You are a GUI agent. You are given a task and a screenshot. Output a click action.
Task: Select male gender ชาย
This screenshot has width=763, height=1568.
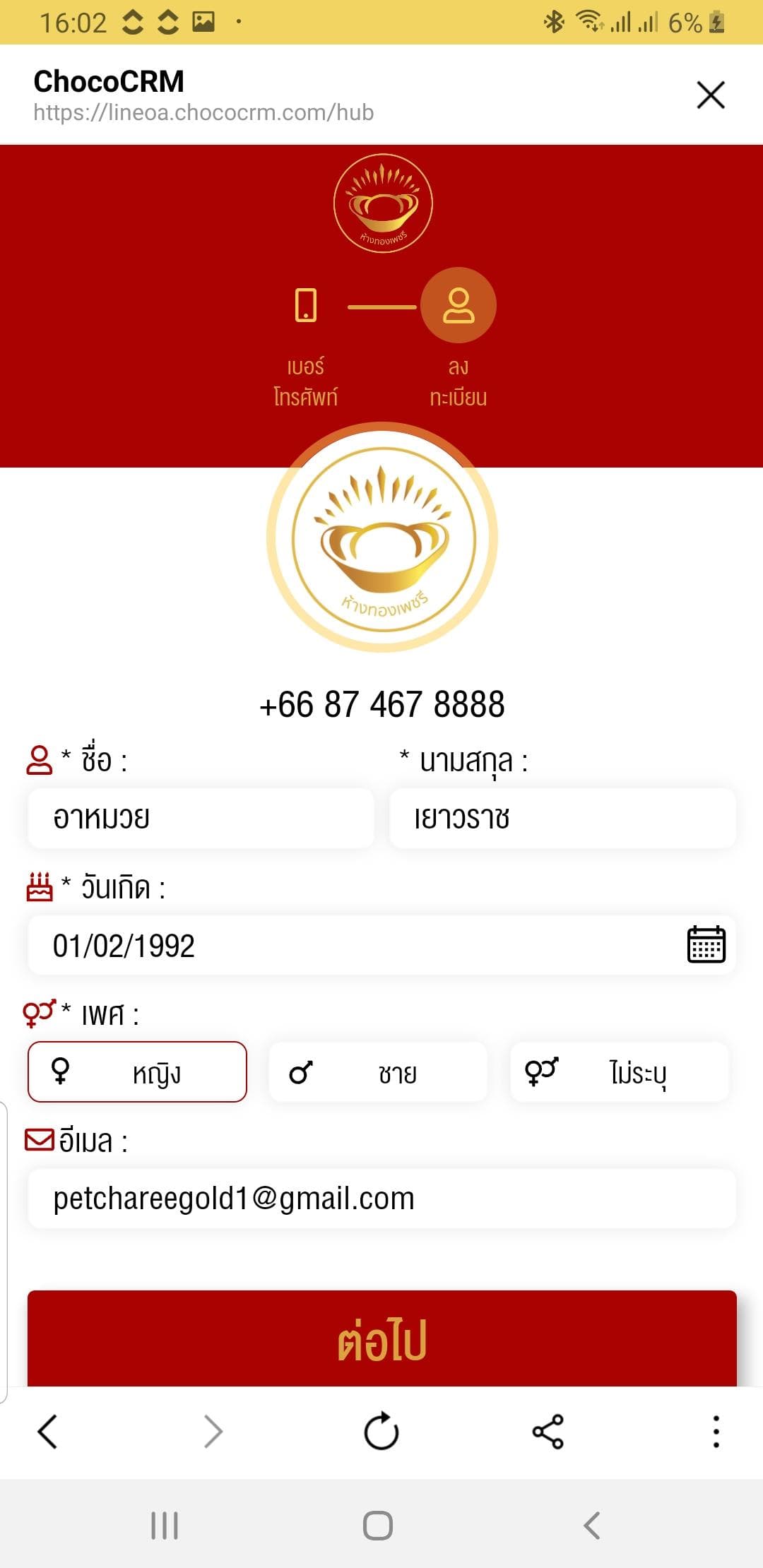[378, 1072]
